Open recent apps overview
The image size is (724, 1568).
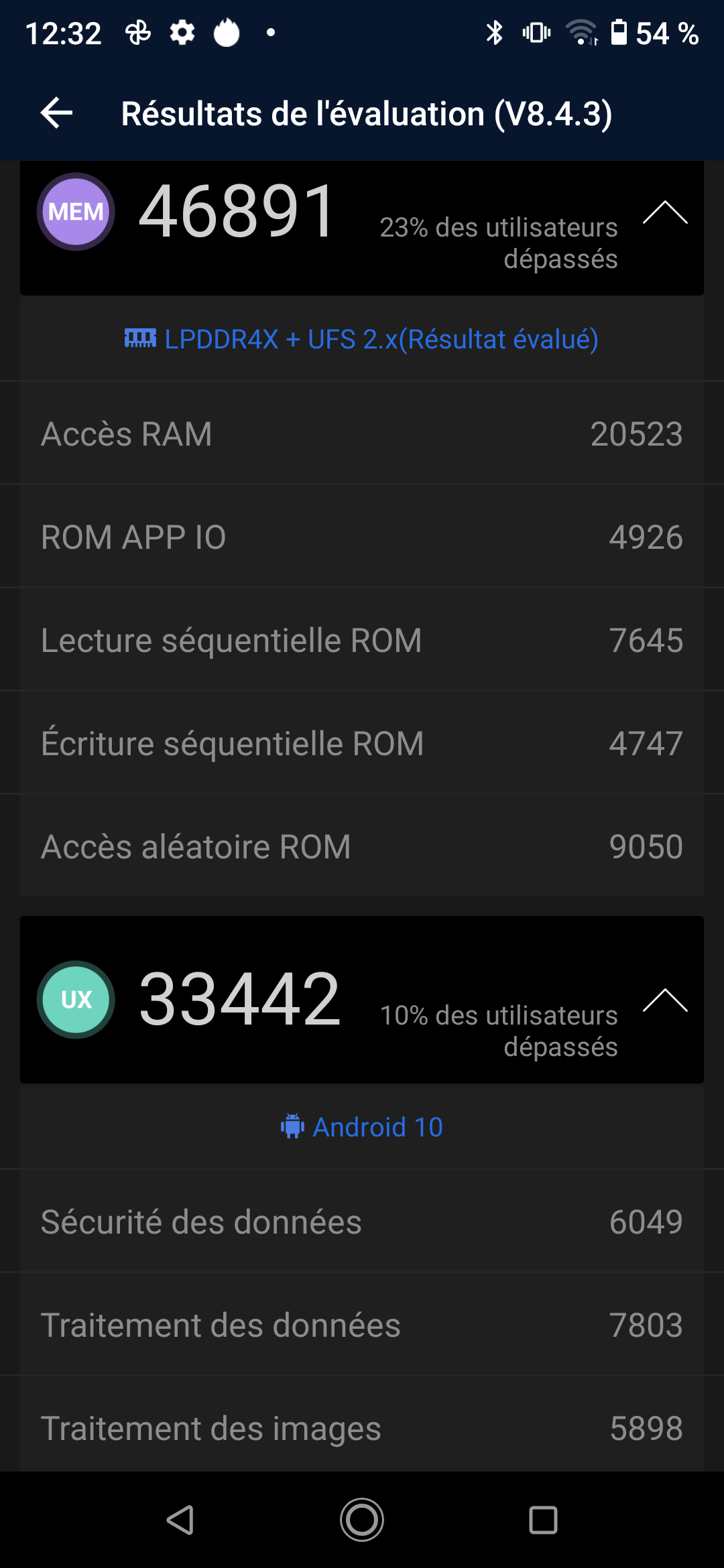point(543,1520)
